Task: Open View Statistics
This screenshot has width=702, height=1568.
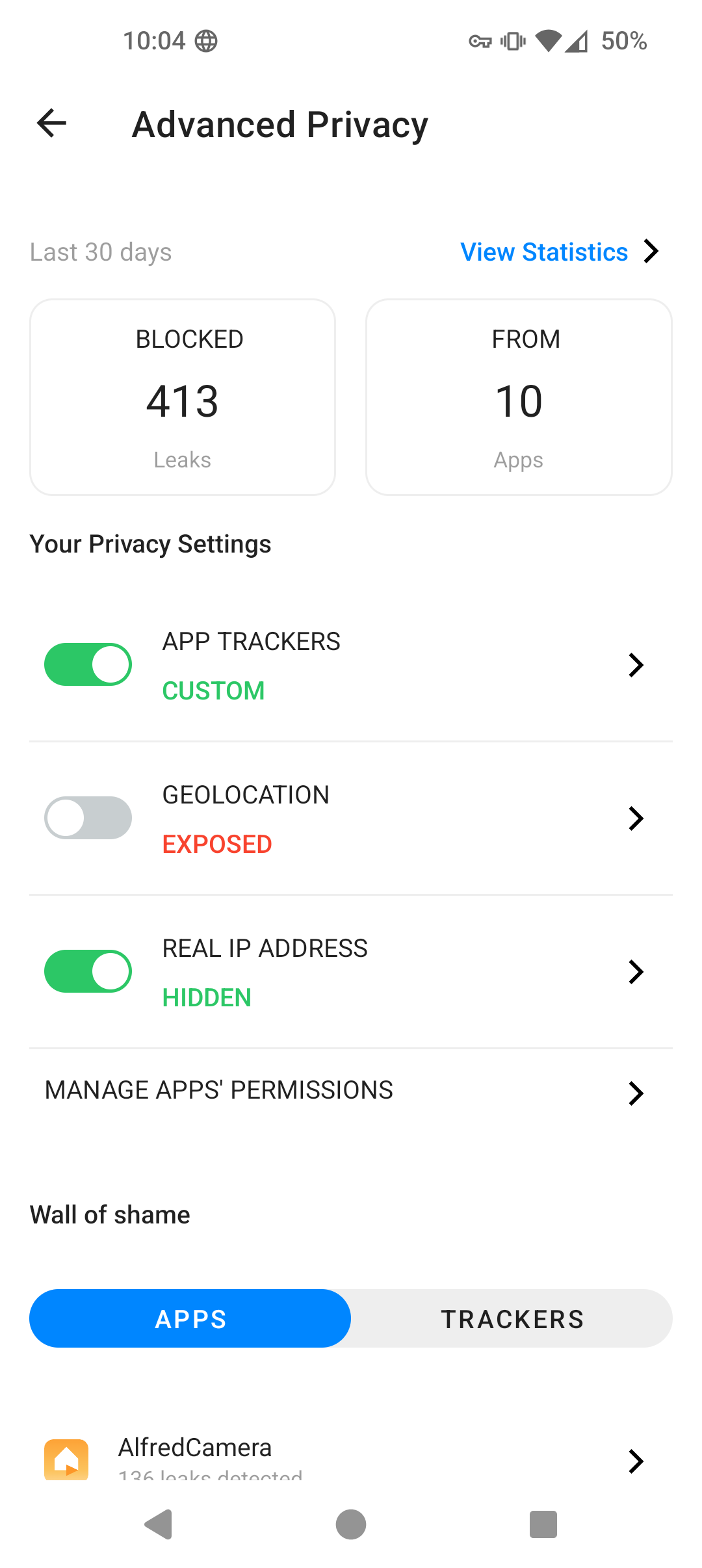Action: coord(560,252)
